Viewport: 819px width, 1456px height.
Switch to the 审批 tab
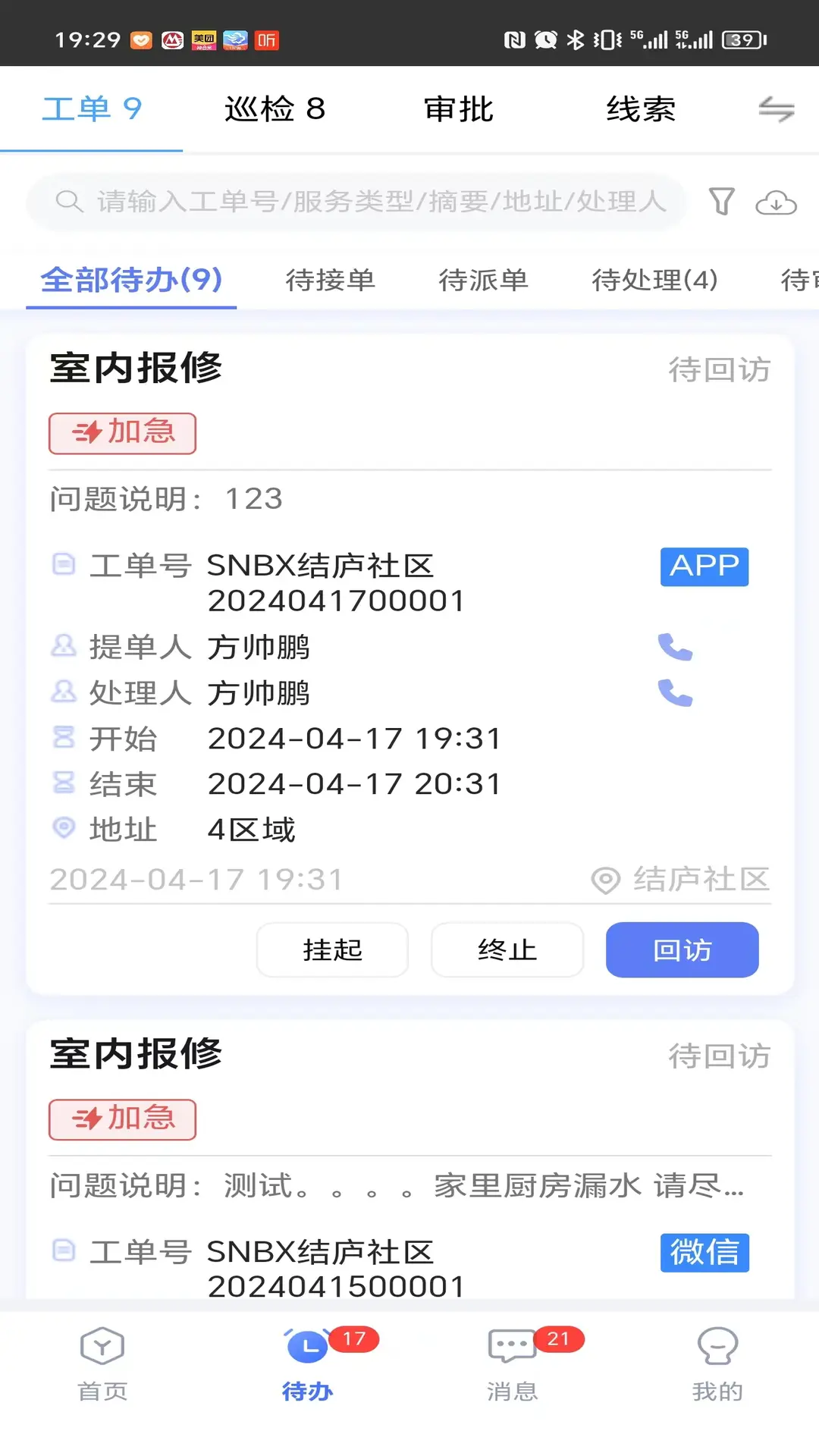point(459,109)
